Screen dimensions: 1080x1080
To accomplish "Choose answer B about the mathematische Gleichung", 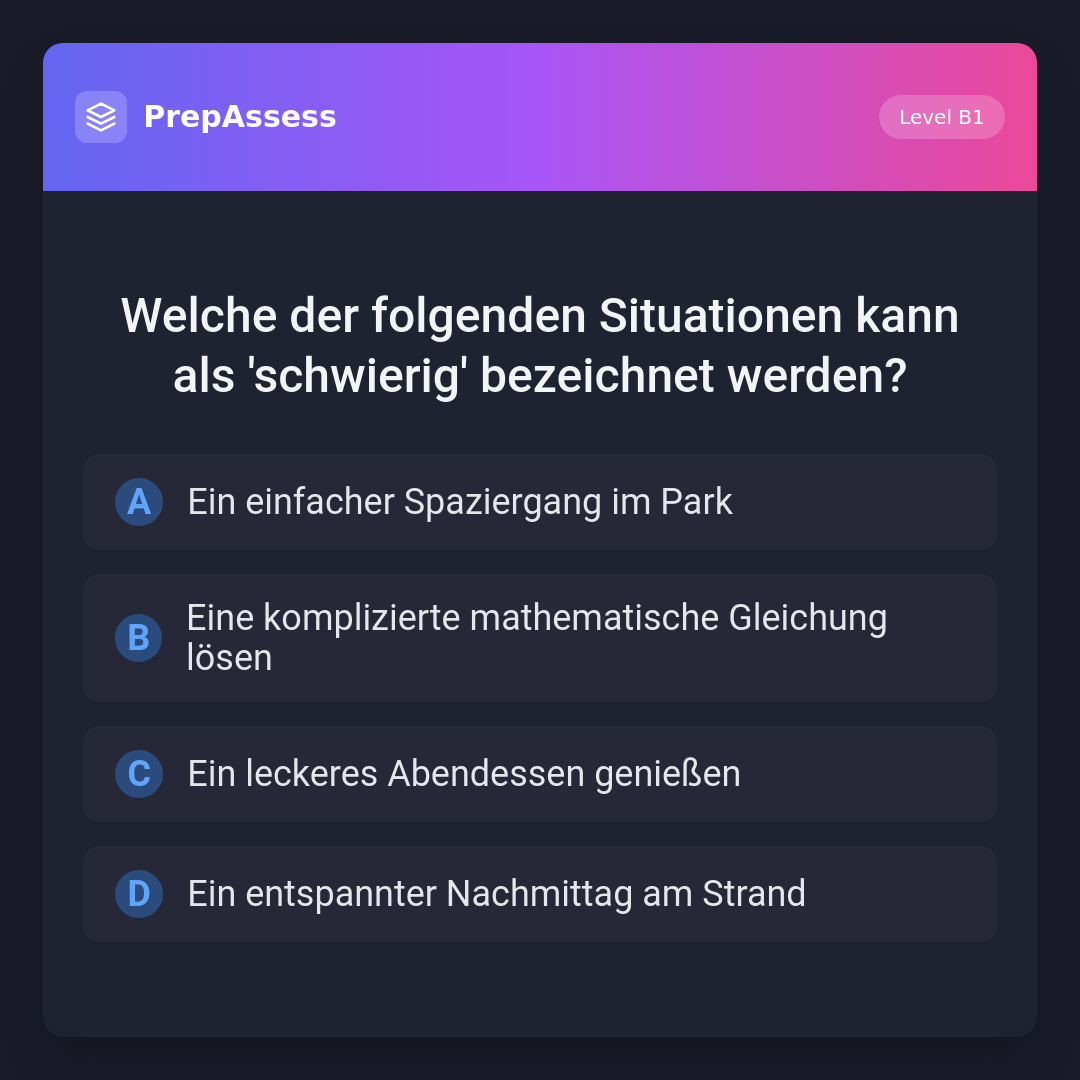I will [540, 638].
